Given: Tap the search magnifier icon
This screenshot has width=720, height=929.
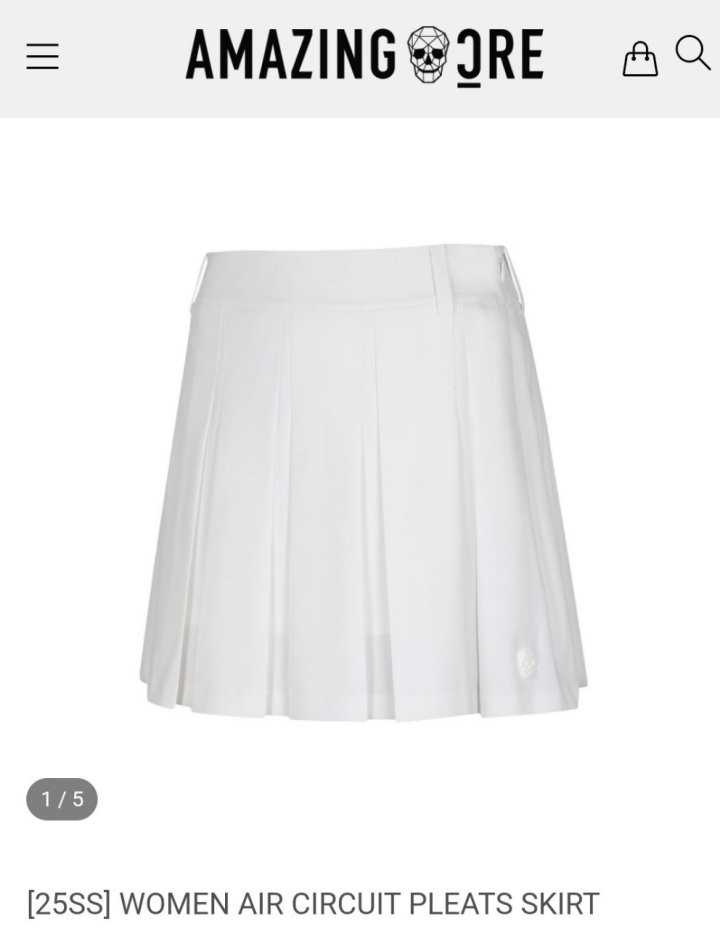Looking at the screenshot, I should [x=692, y=52].
